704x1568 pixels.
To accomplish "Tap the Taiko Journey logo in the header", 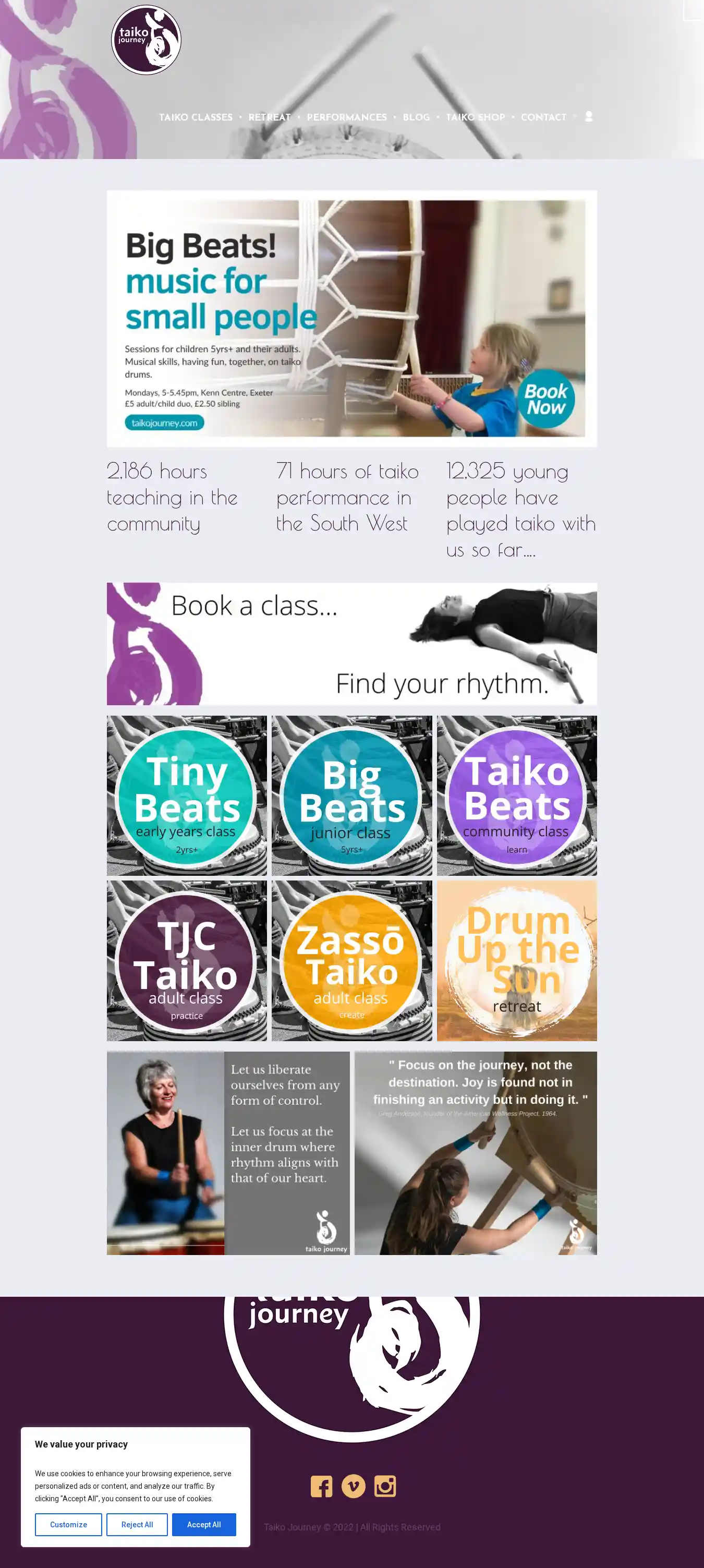I will (146, 40).
